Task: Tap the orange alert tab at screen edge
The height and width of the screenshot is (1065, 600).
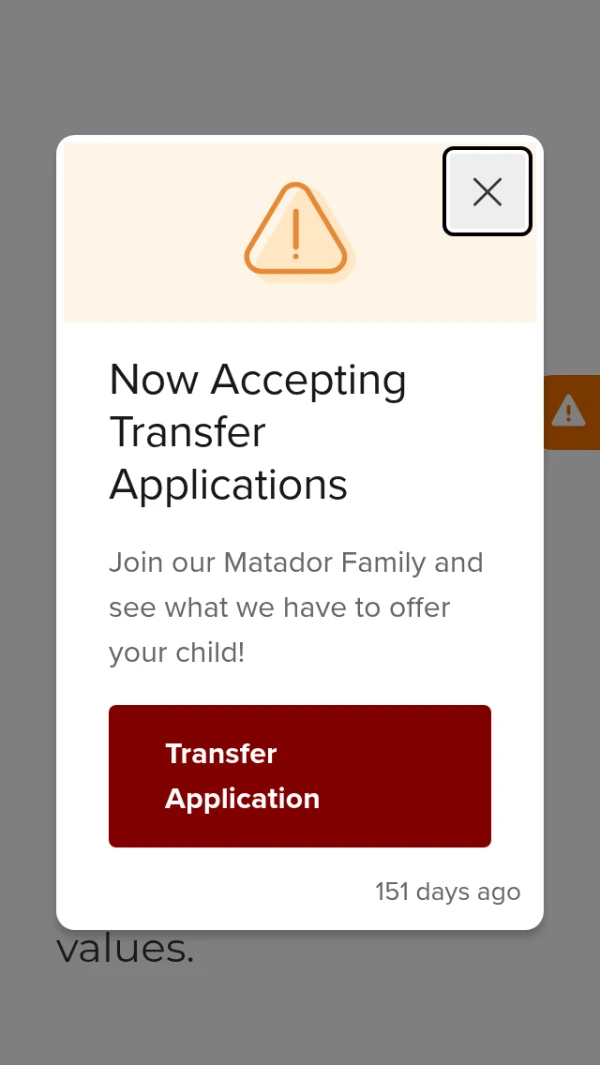Action: 571,412
